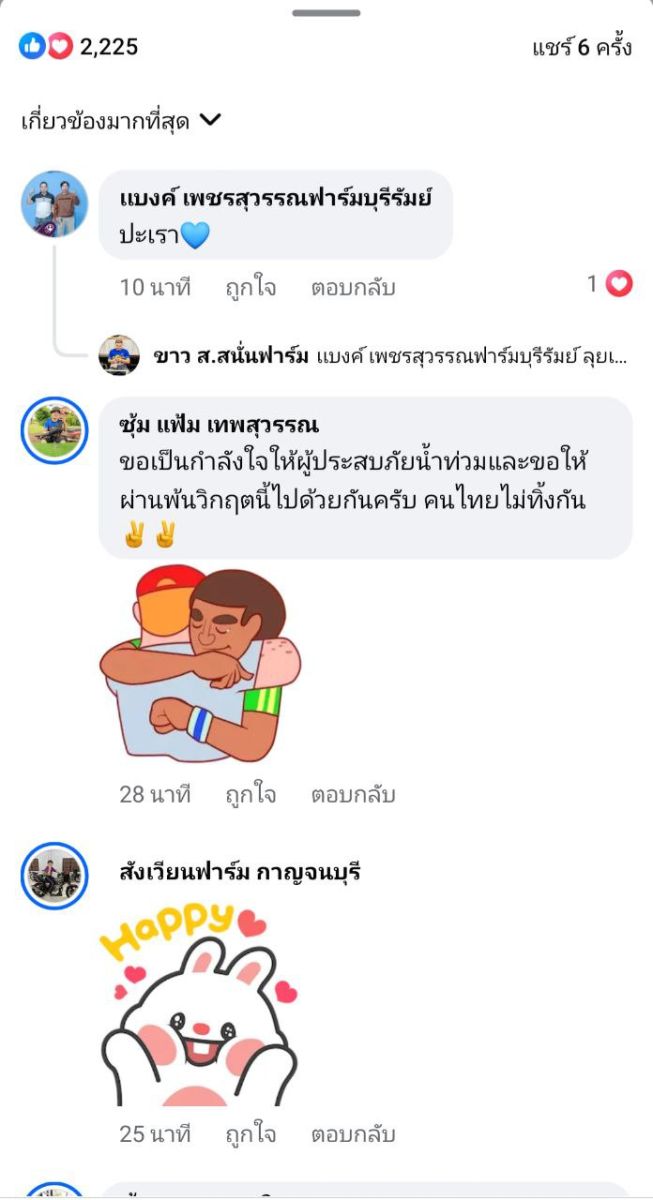Like สังเวียนฟาร์ม กาญจนบุรี's comment
Viewport: 653px width, 1200px height.
click(250, 1134)
